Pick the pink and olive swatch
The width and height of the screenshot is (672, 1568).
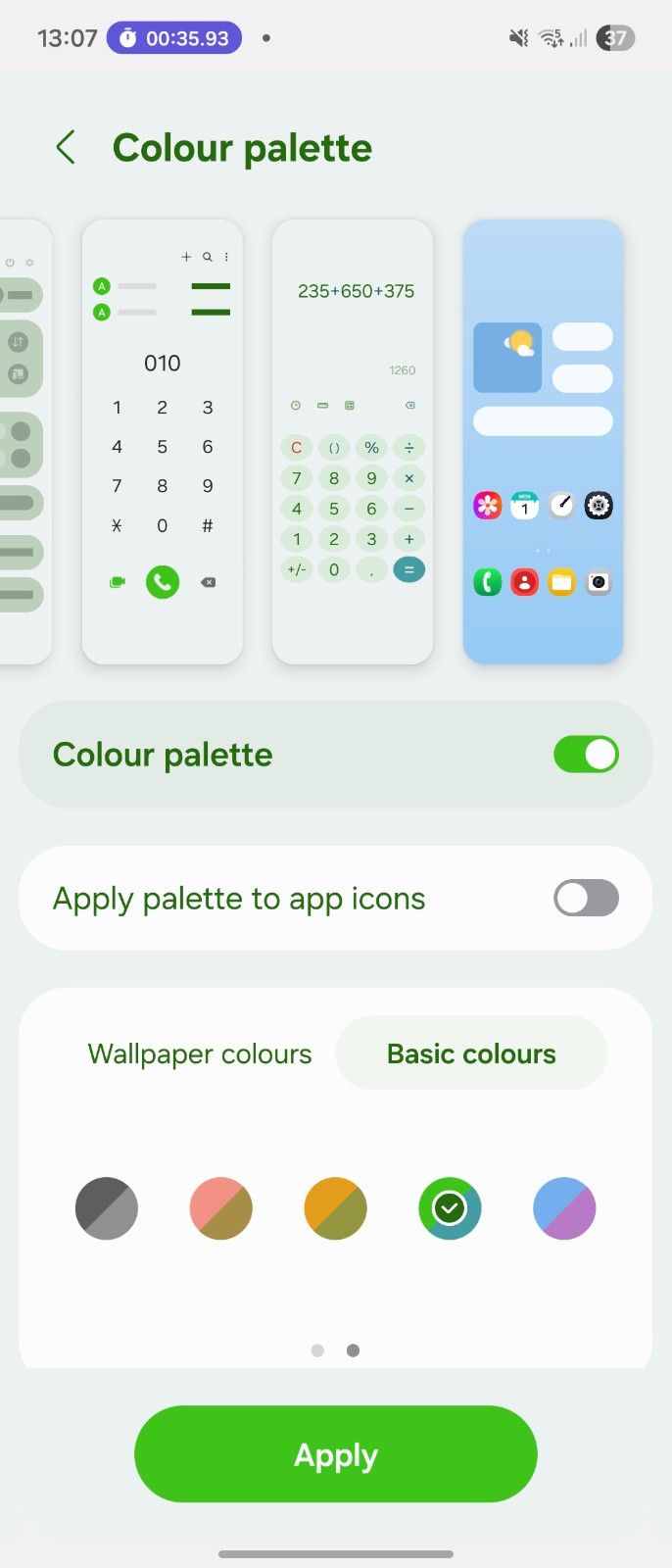(221, 1208)
